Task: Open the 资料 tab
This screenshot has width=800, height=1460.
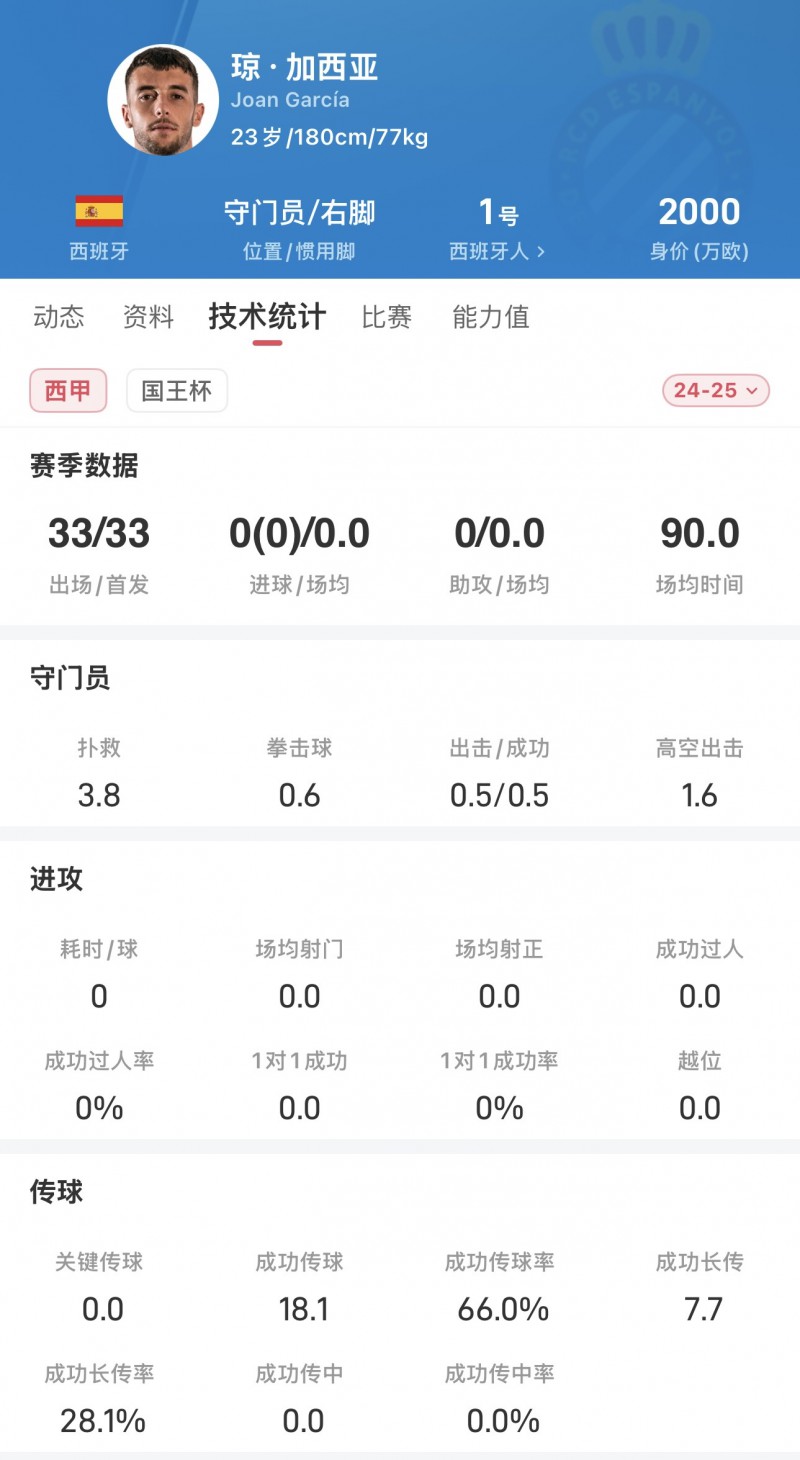Action: pos(148,317)
